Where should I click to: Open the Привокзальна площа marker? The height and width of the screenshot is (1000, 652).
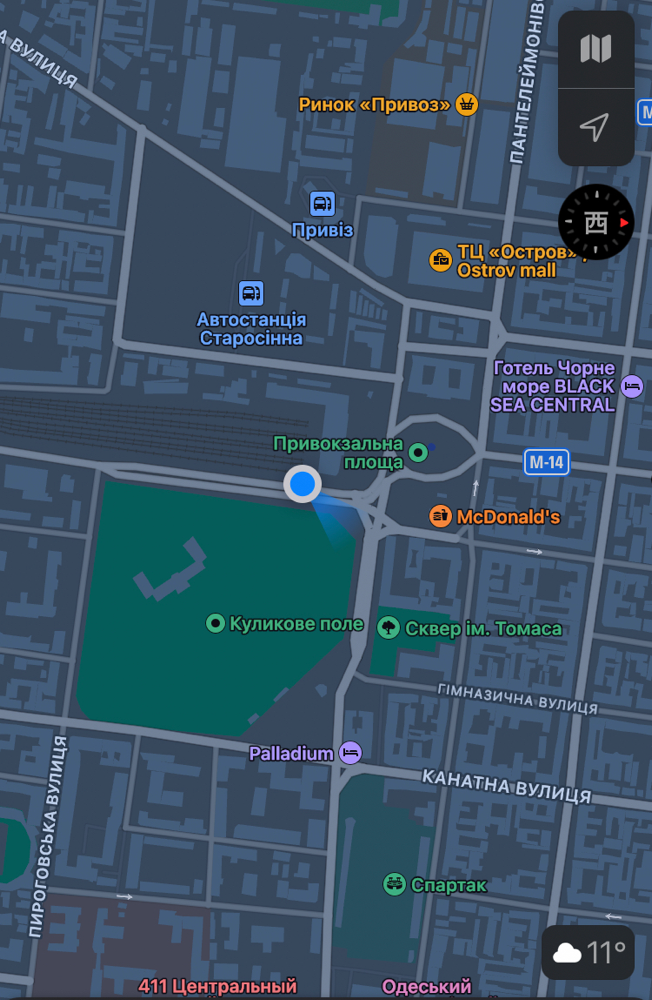tap(419, 453)
